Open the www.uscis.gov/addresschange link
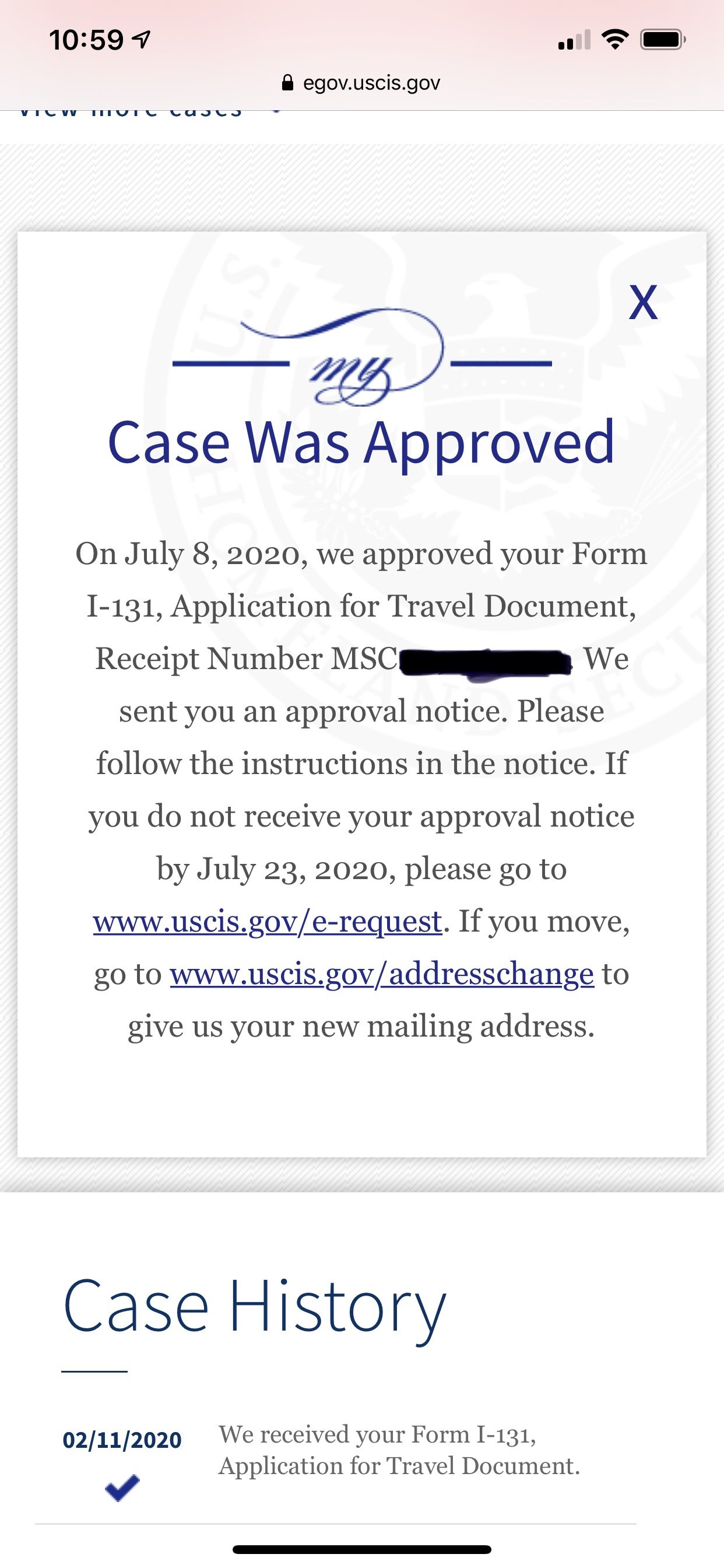Viewport: 724px width, 1568px height. pyautogui.click(x=382, y=974)
